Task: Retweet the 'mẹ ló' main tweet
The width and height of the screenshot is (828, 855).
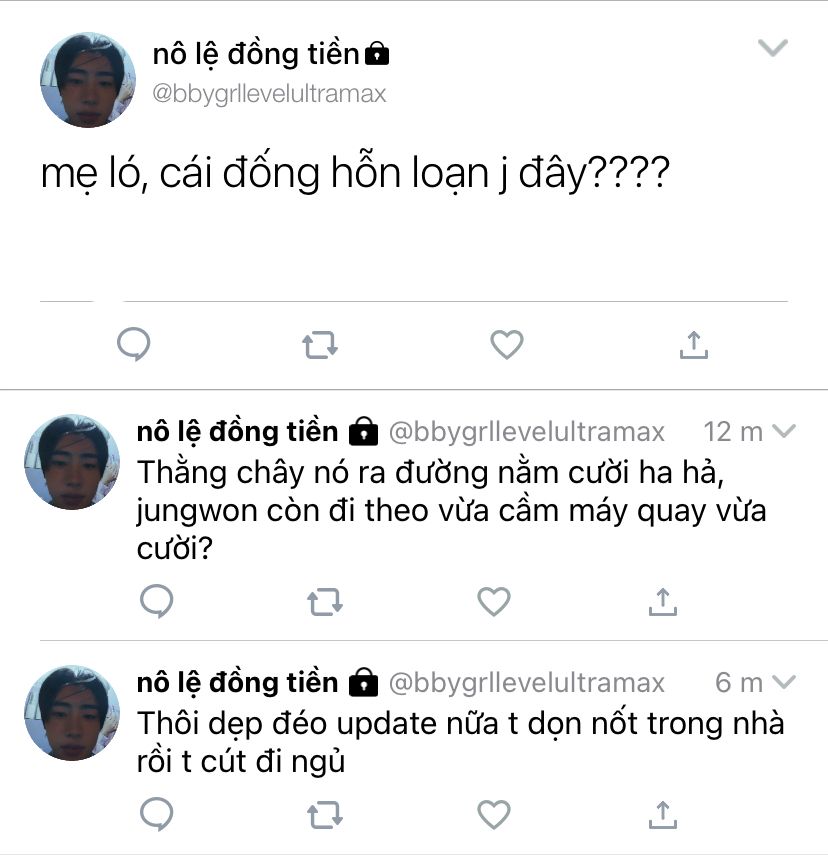Action: click(320, 345)
